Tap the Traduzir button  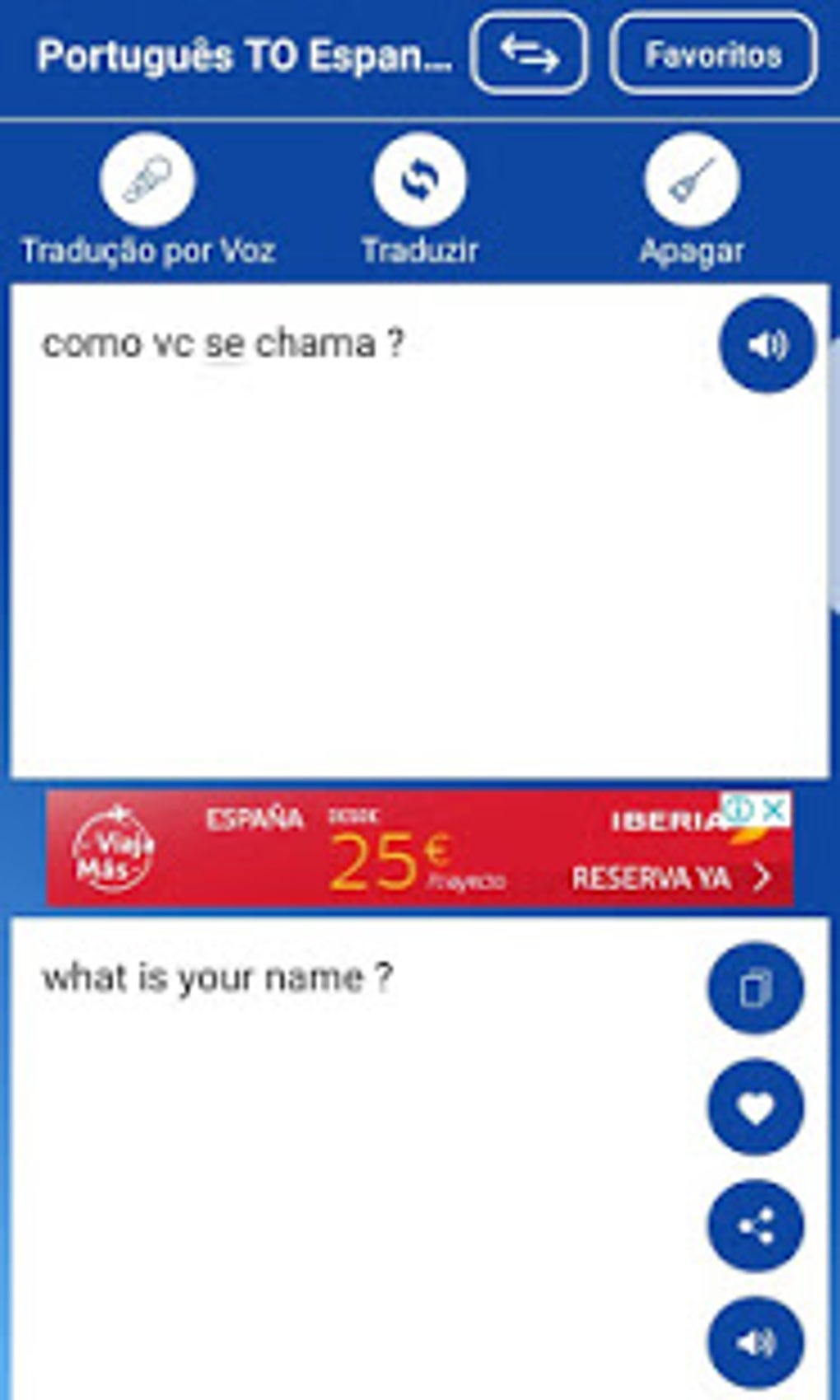click(x=420, y=180)
